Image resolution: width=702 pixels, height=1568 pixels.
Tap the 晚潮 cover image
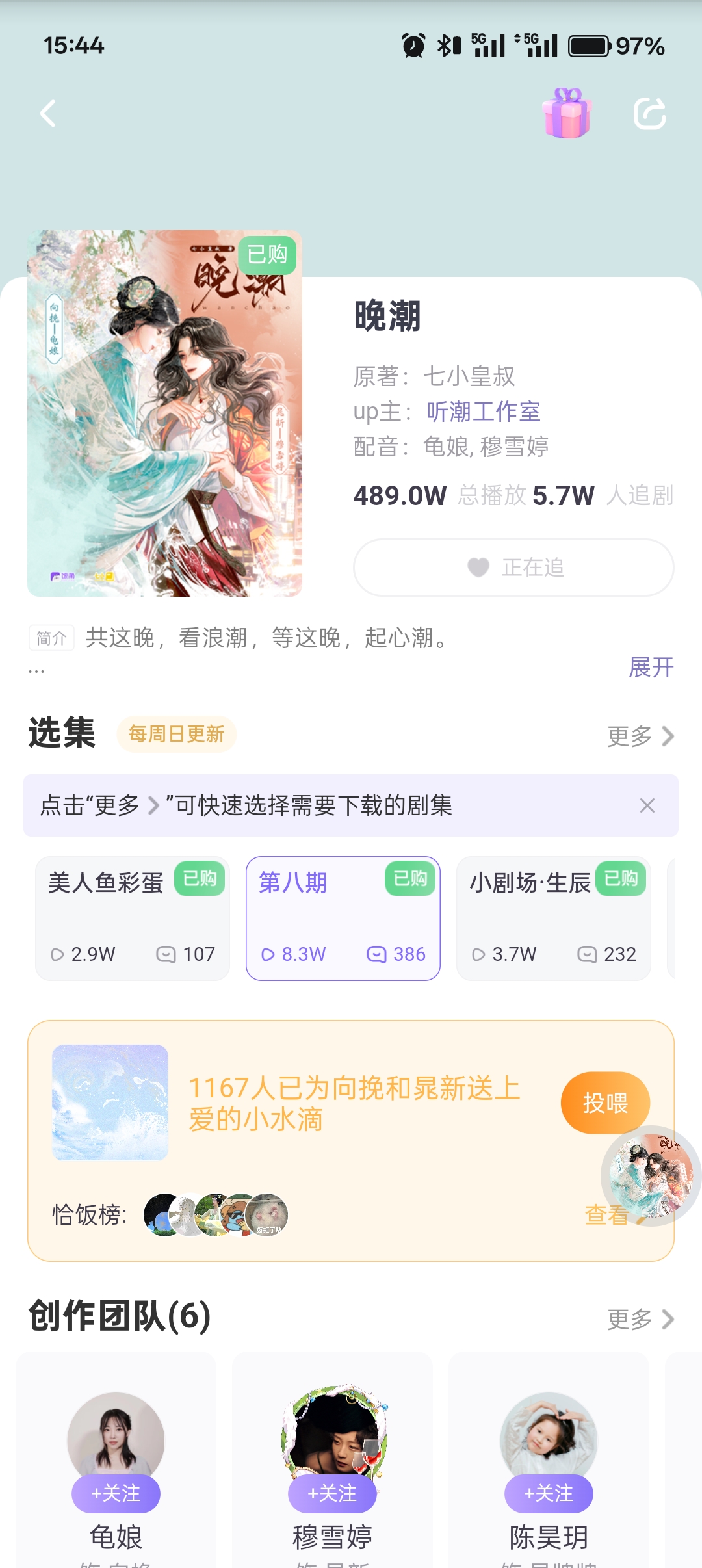click(x=164, y=413)
